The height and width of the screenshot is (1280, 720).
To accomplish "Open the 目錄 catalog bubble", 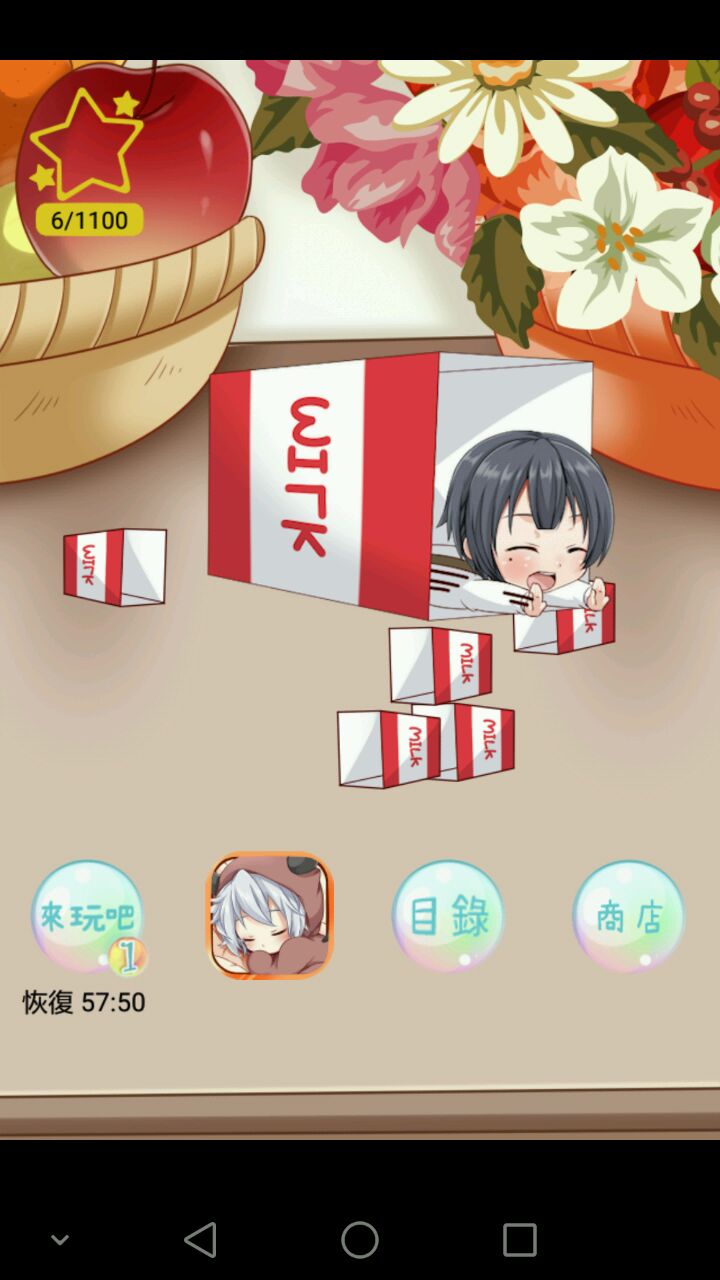I will click(x=448, y=917).
